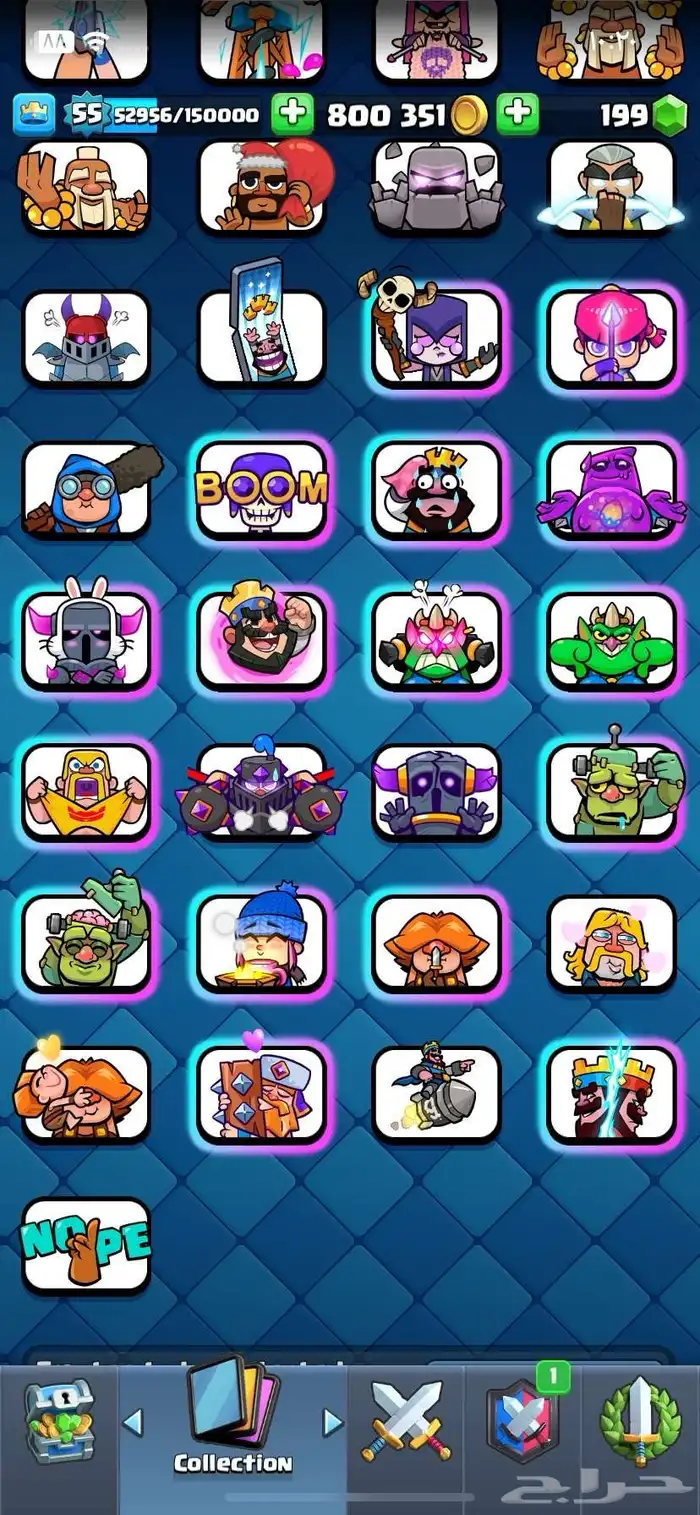Choose the Witch with skull staff emote
The width and height of the screenshot is (700, 1515).
click(436, 338)
